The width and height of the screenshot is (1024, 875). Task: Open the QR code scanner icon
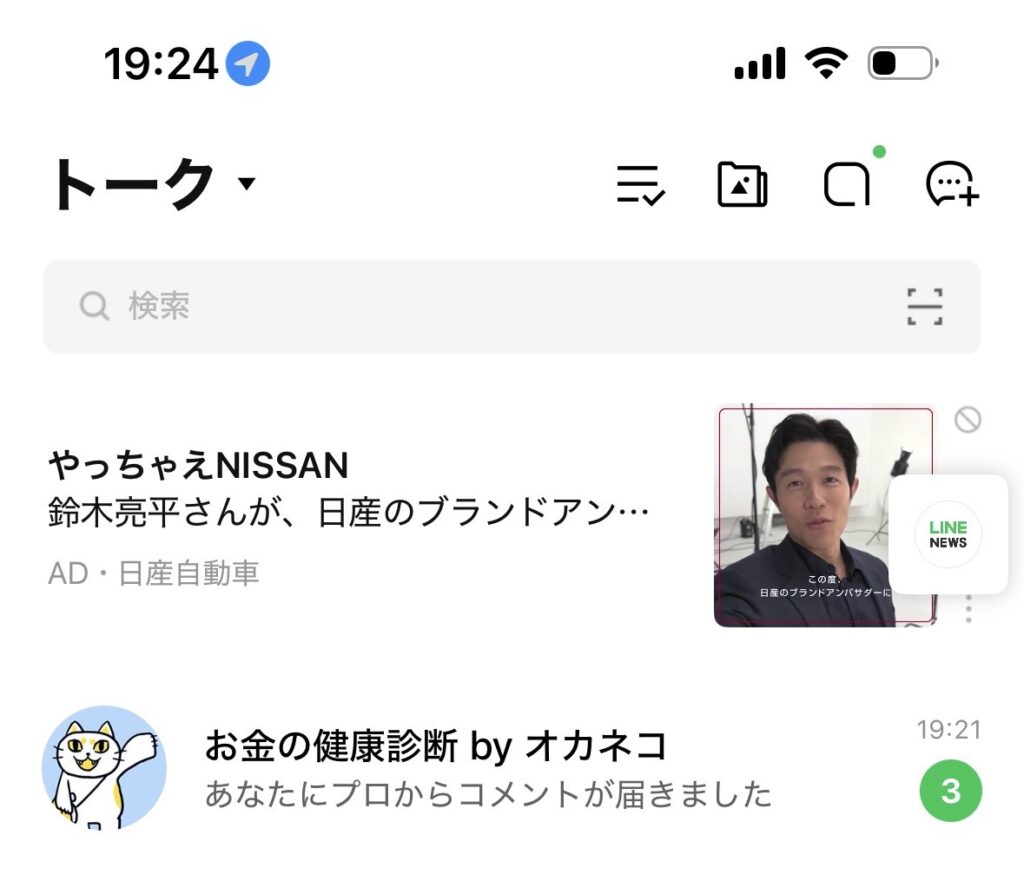coord(925,306)
